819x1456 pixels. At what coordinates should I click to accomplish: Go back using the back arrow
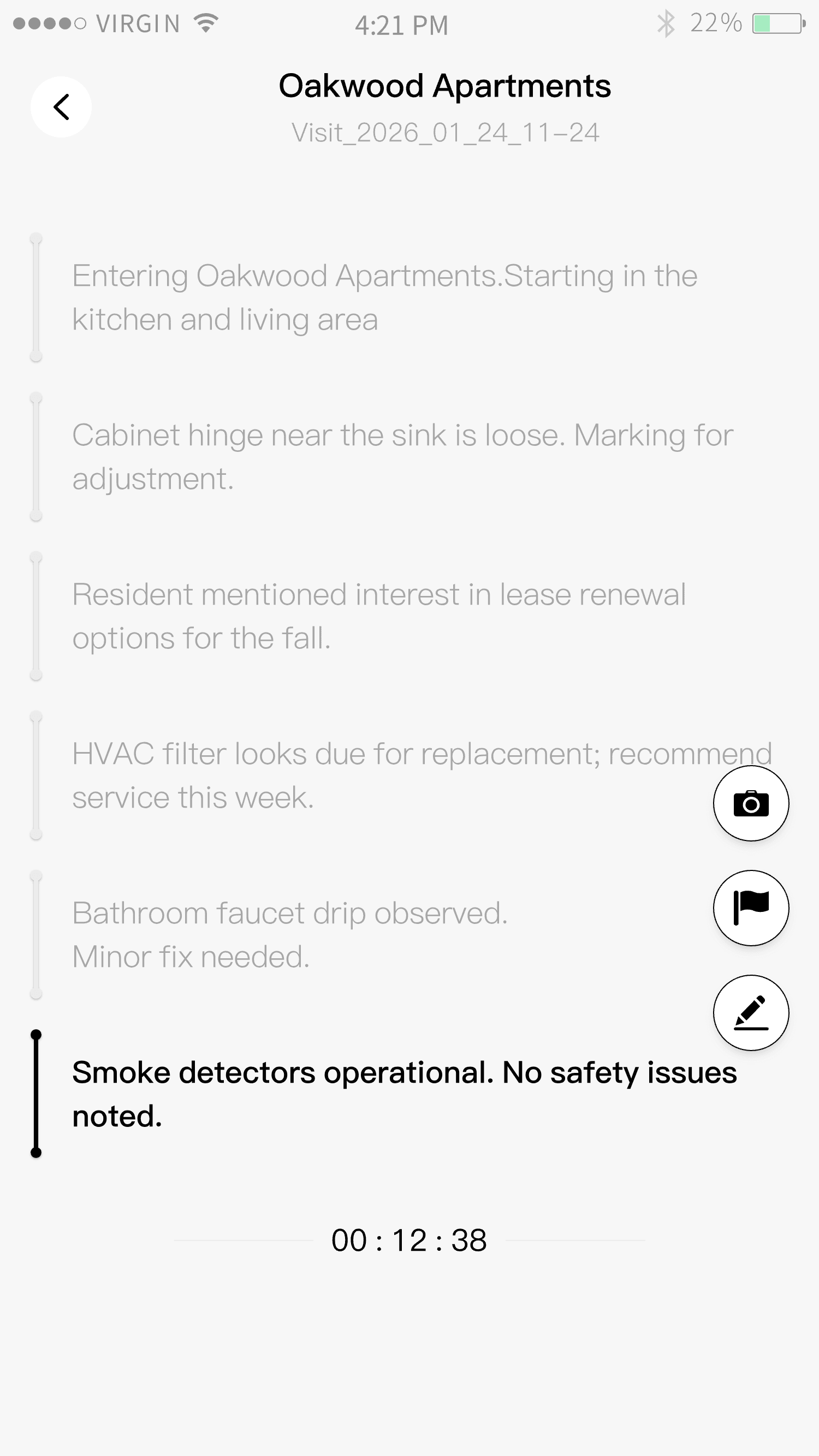click(61, 107)
